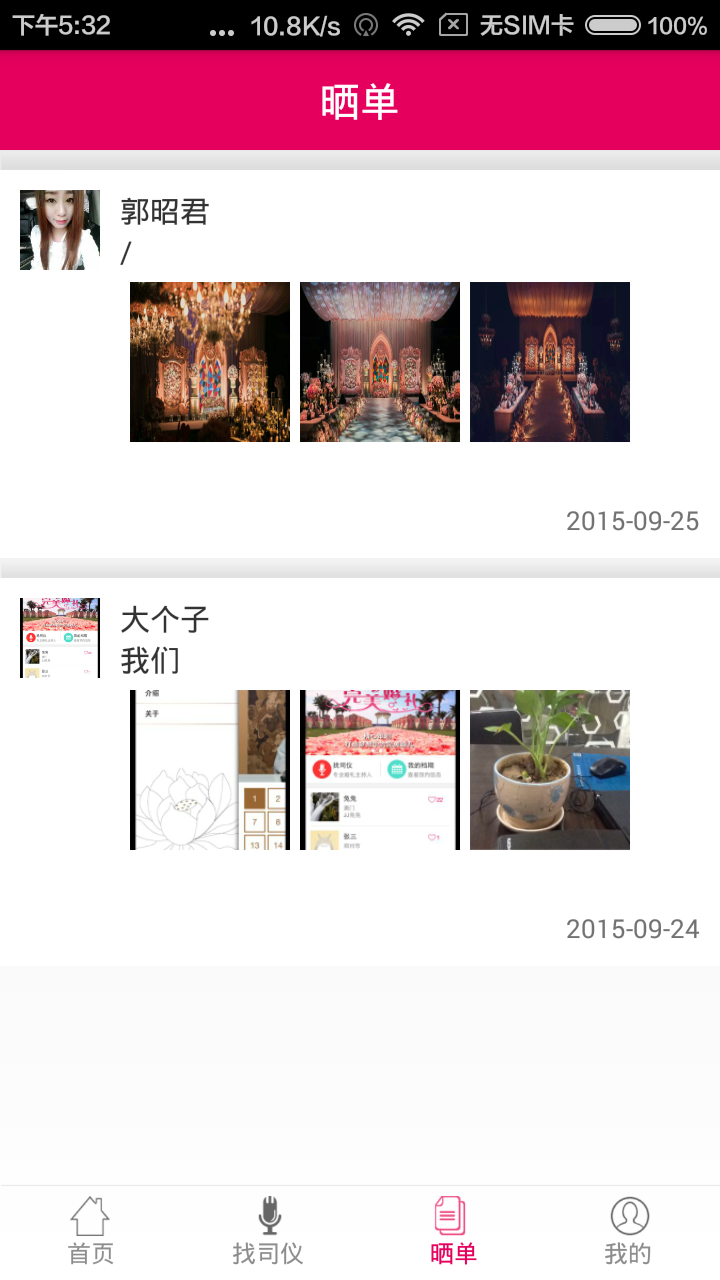
Task: Tap username 大个子
Action: click(163, 620)
